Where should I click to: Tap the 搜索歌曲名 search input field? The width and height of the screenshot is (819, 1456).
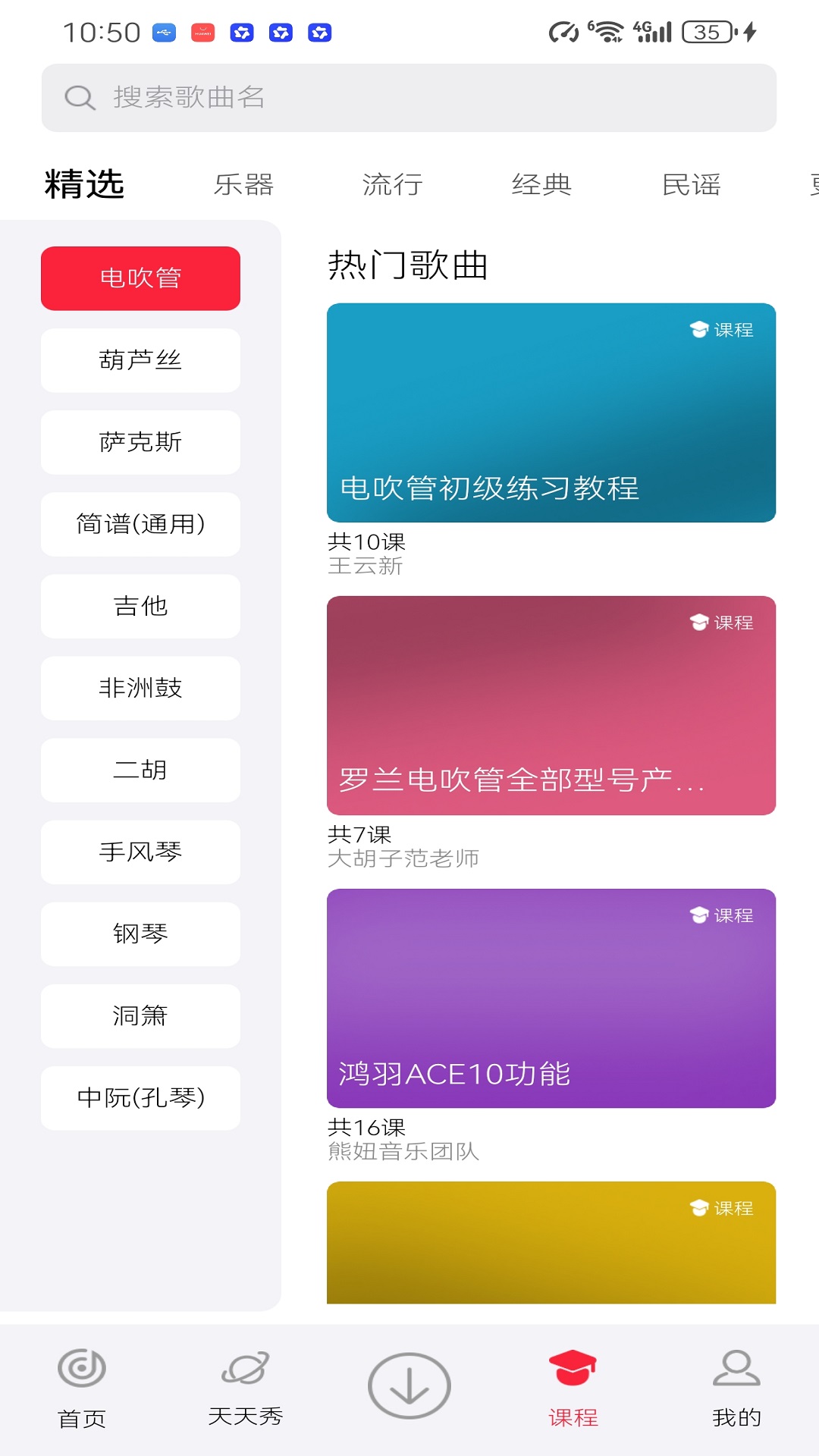point(409,97)
